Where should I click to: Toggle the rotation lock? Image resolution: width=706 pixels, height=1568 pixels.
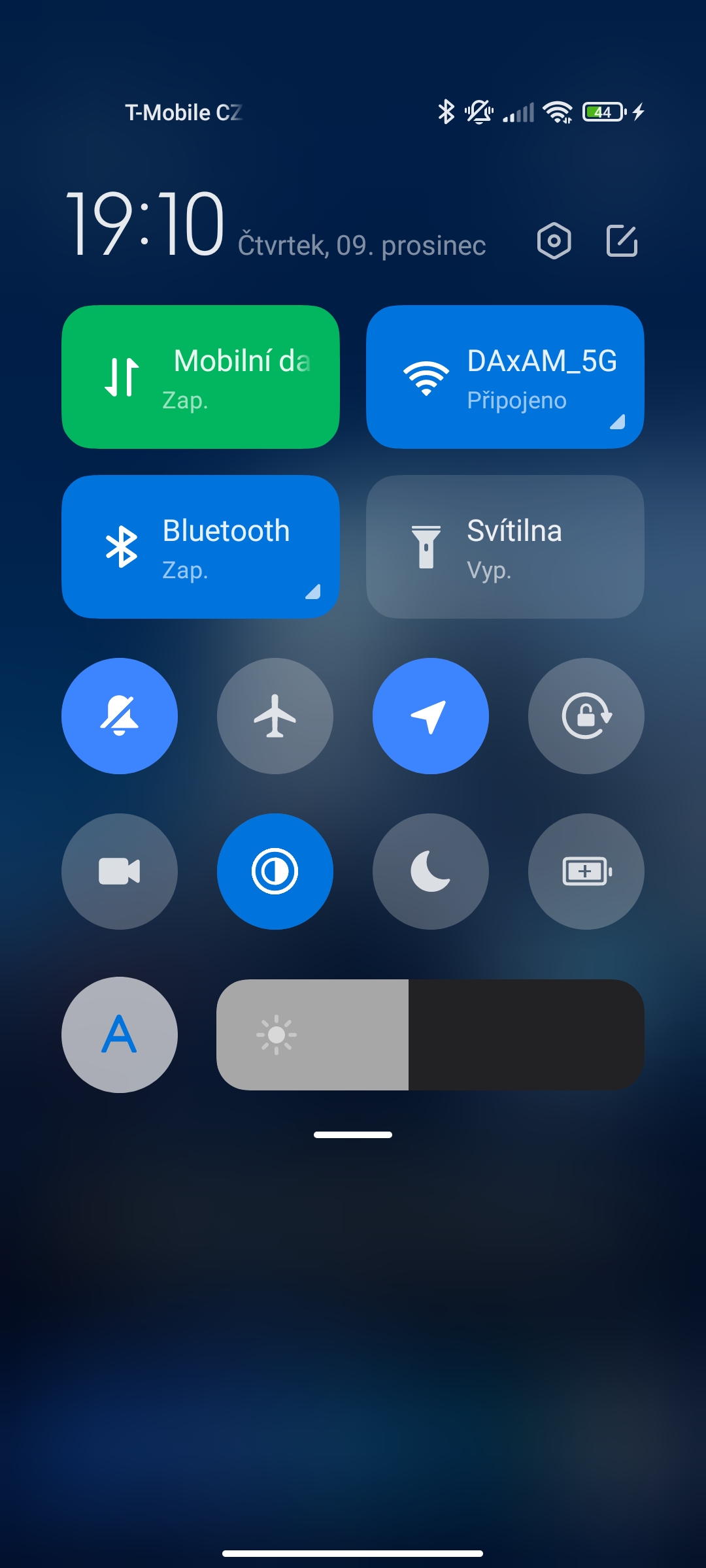tap(586, 716)
